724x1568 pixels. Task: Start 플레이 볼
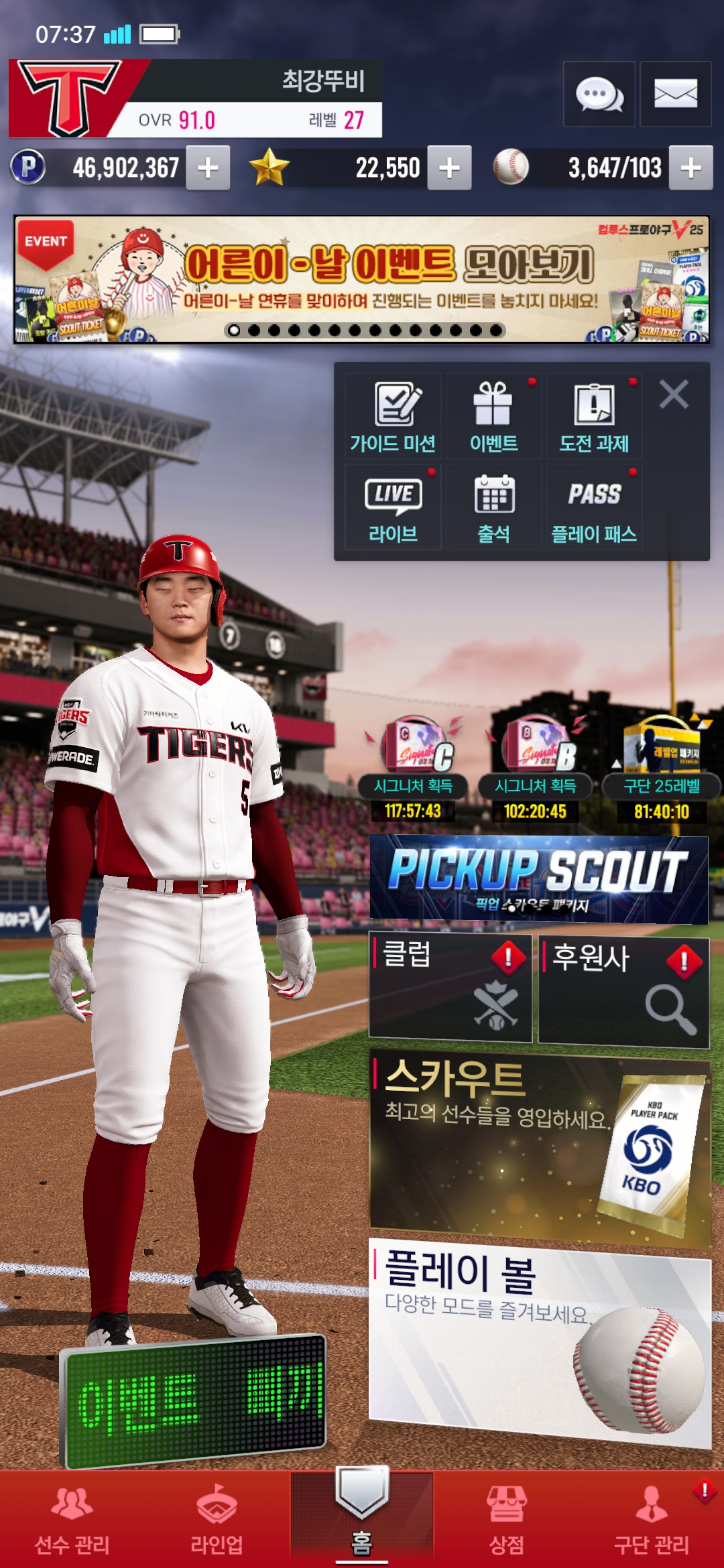pos(540,1342)
